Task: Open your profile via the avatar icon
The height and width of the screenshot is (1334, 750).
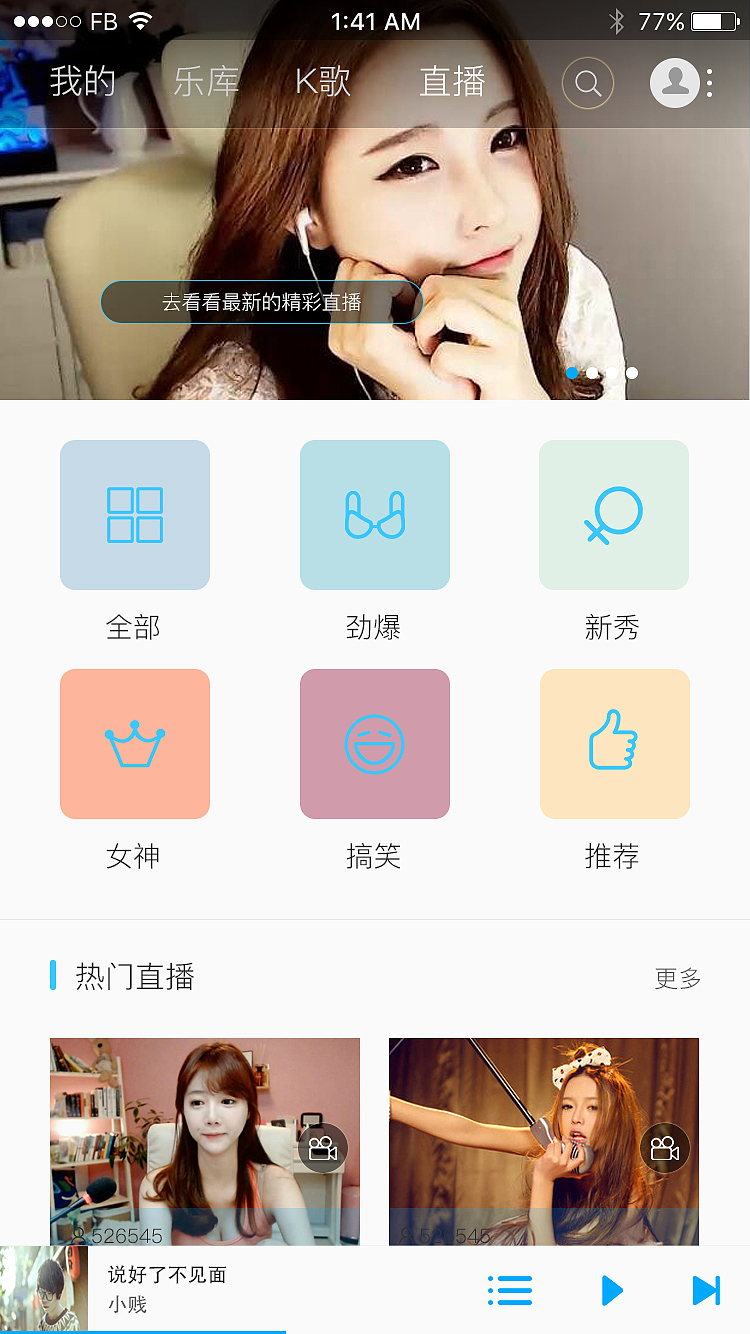Action: coord(674,83)
